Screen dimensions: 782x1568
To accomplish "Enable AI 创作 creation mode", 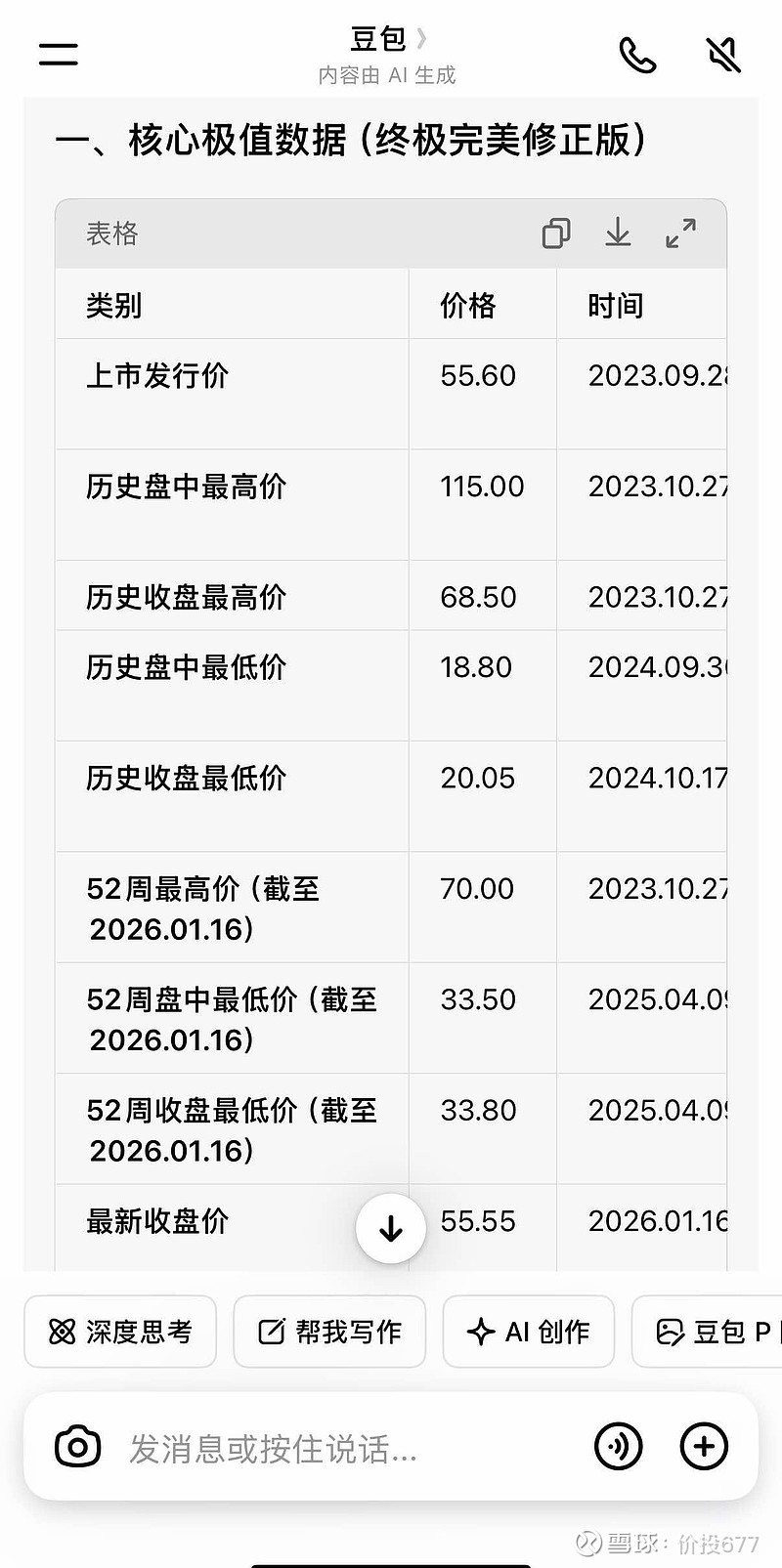I will [x=529, y=1332].
